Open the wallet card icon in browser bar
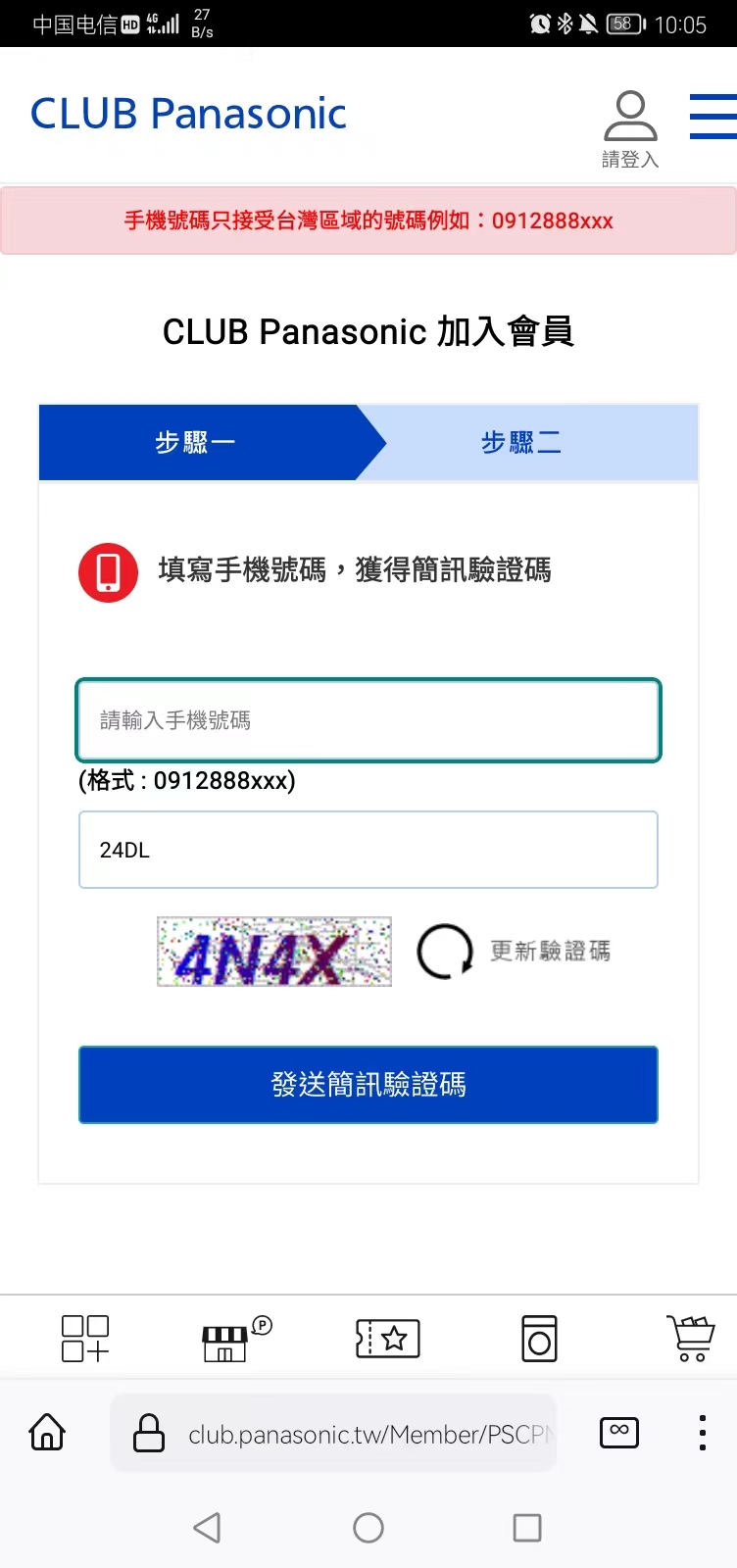This screenshot has height=1568, width=737. point(618,1432)
